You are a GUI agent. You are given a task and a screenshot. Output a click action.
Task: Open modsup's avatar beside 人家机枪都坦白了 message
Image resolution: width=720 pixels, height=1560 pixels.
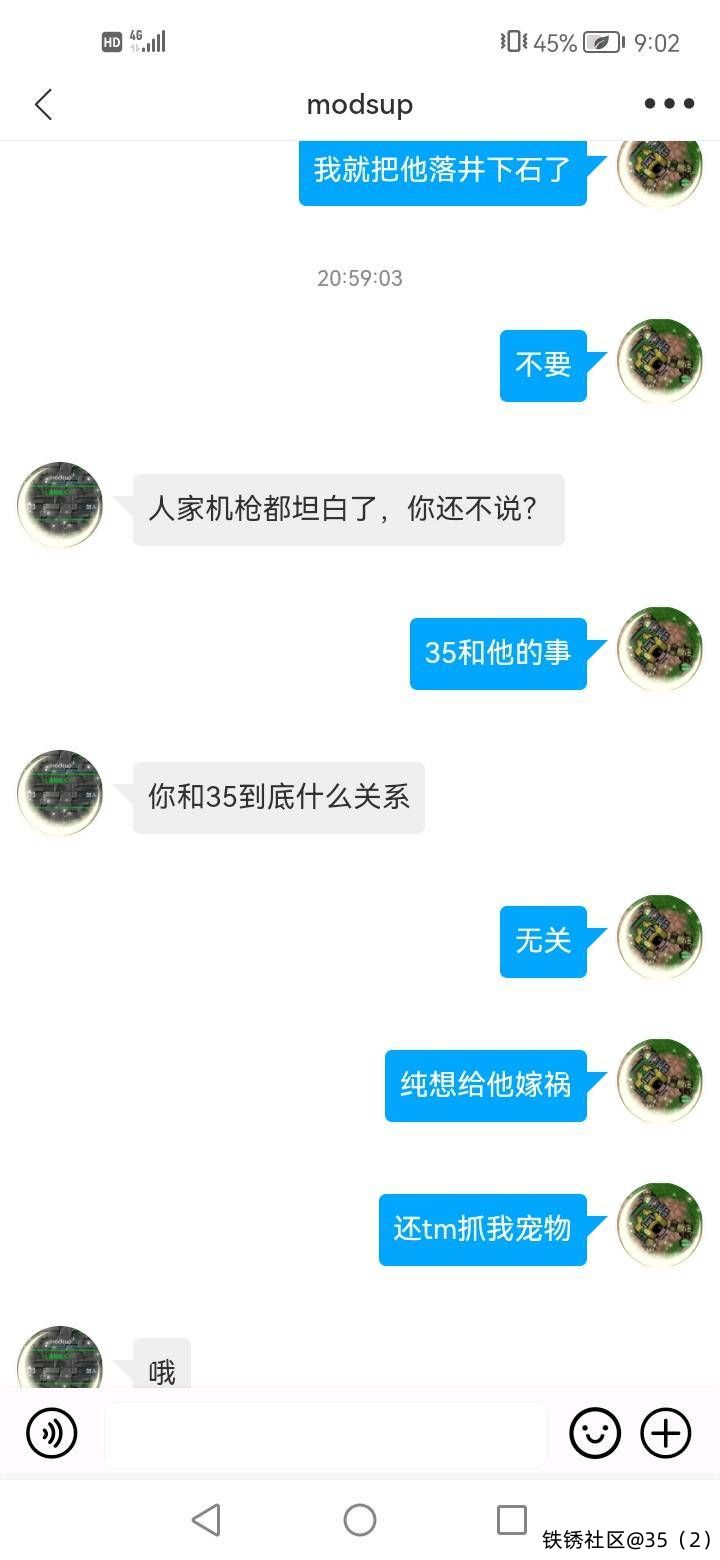tap(60, 505)
